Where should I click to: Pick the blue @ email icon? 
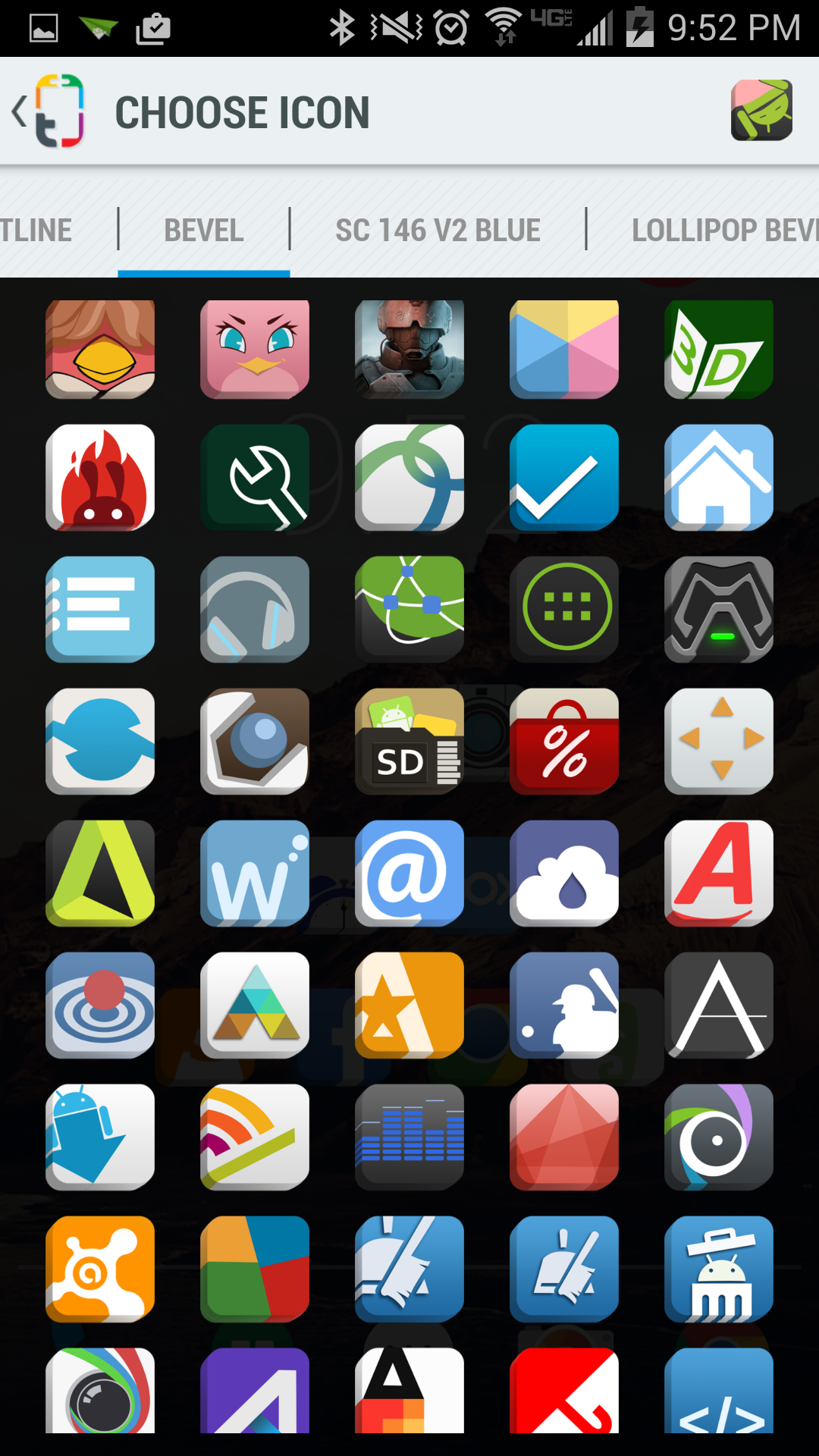409,872
